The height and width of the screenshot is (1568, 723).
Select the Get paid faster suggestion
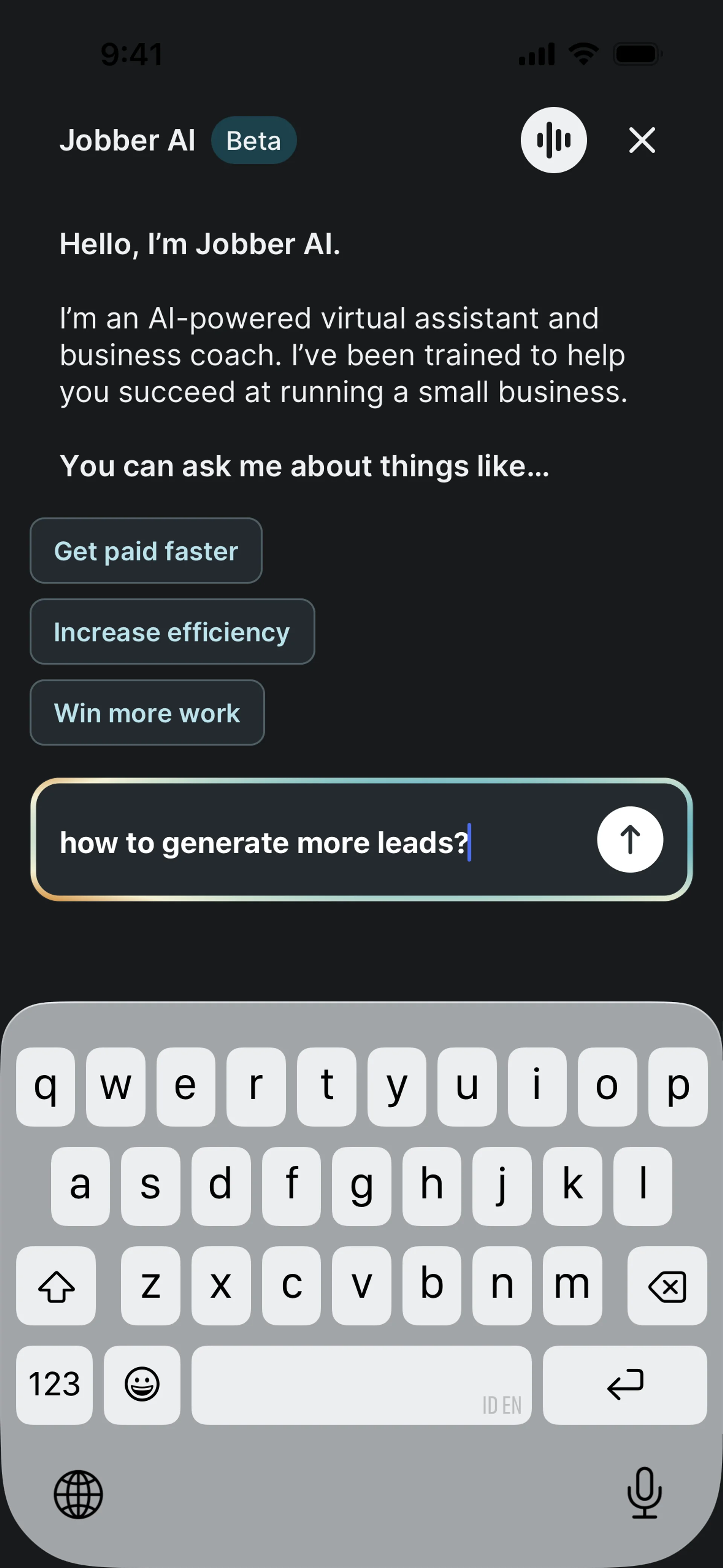[x=146, y=551]
